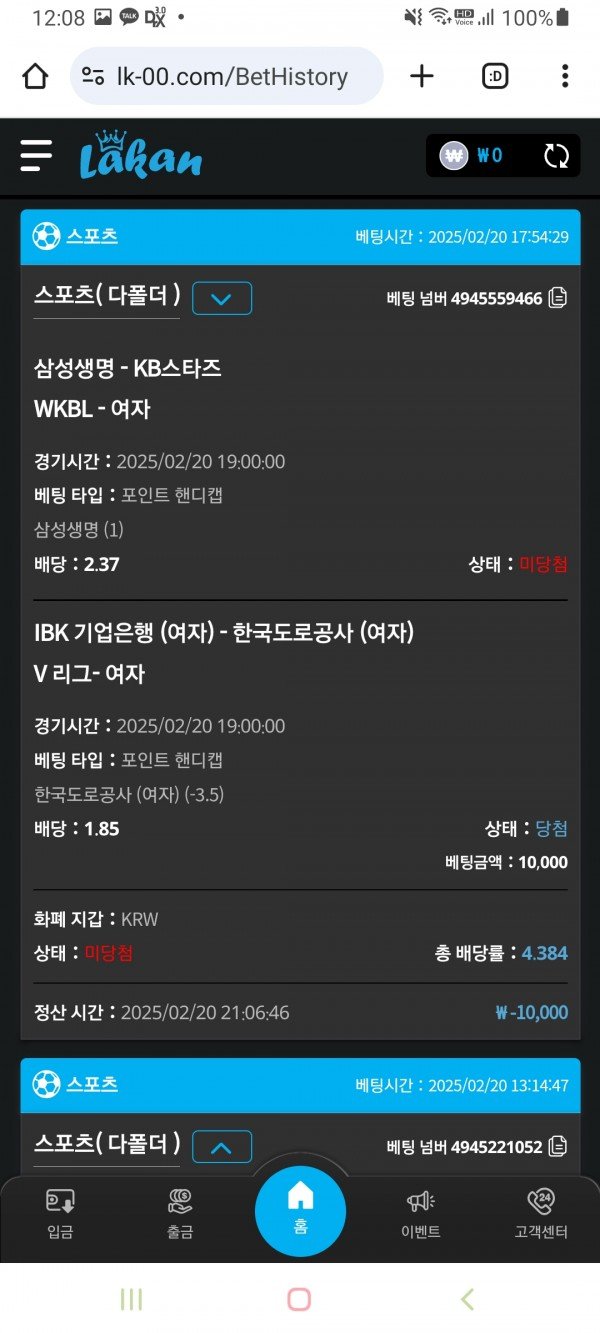Image resolution: width=600 pixels, height=1333 pixels.
Task: Open the 고객센터 customer center
Action: (540, 1213)
